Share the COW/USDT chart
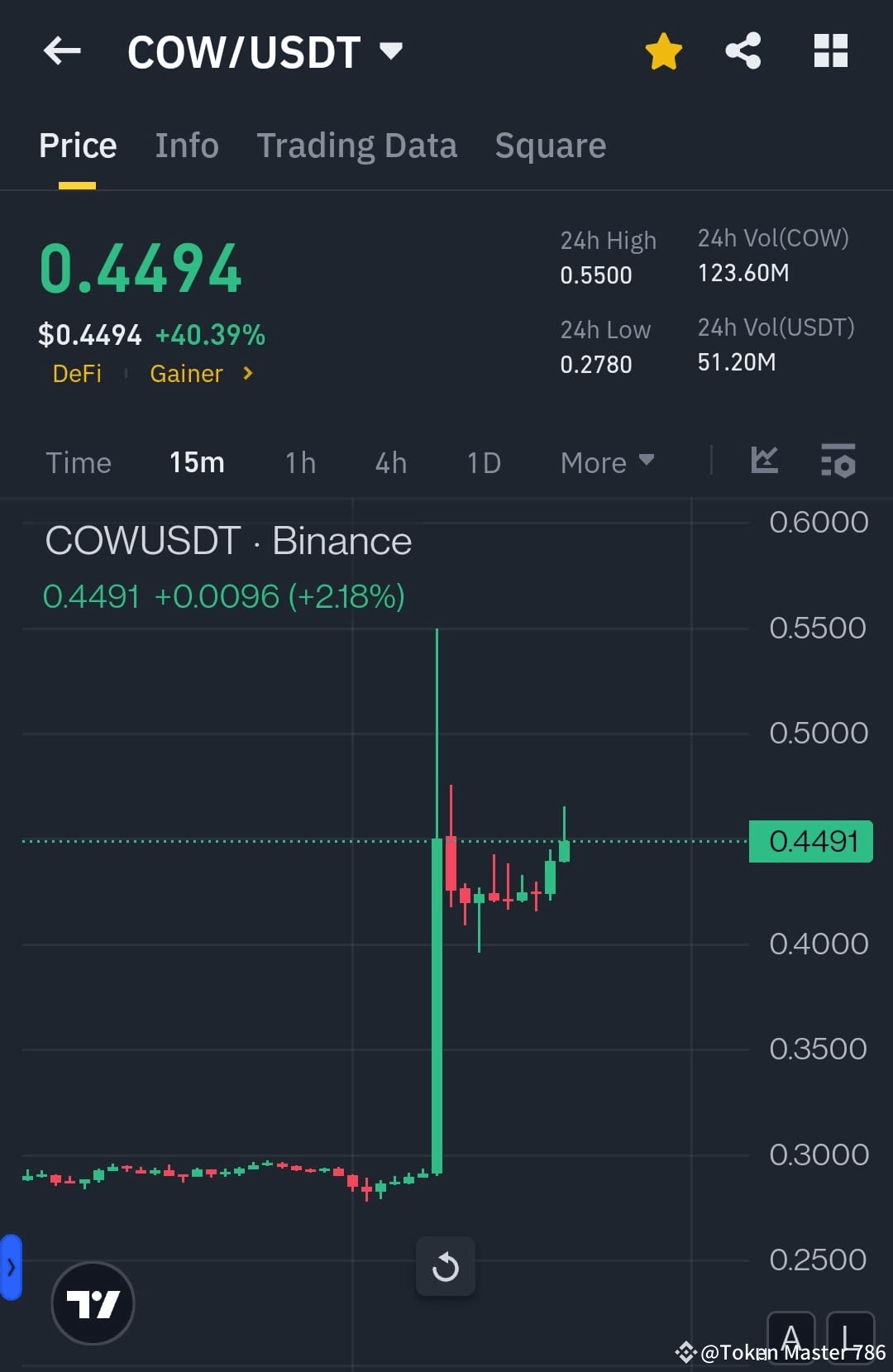893x1372 pixels. [743, 51]
